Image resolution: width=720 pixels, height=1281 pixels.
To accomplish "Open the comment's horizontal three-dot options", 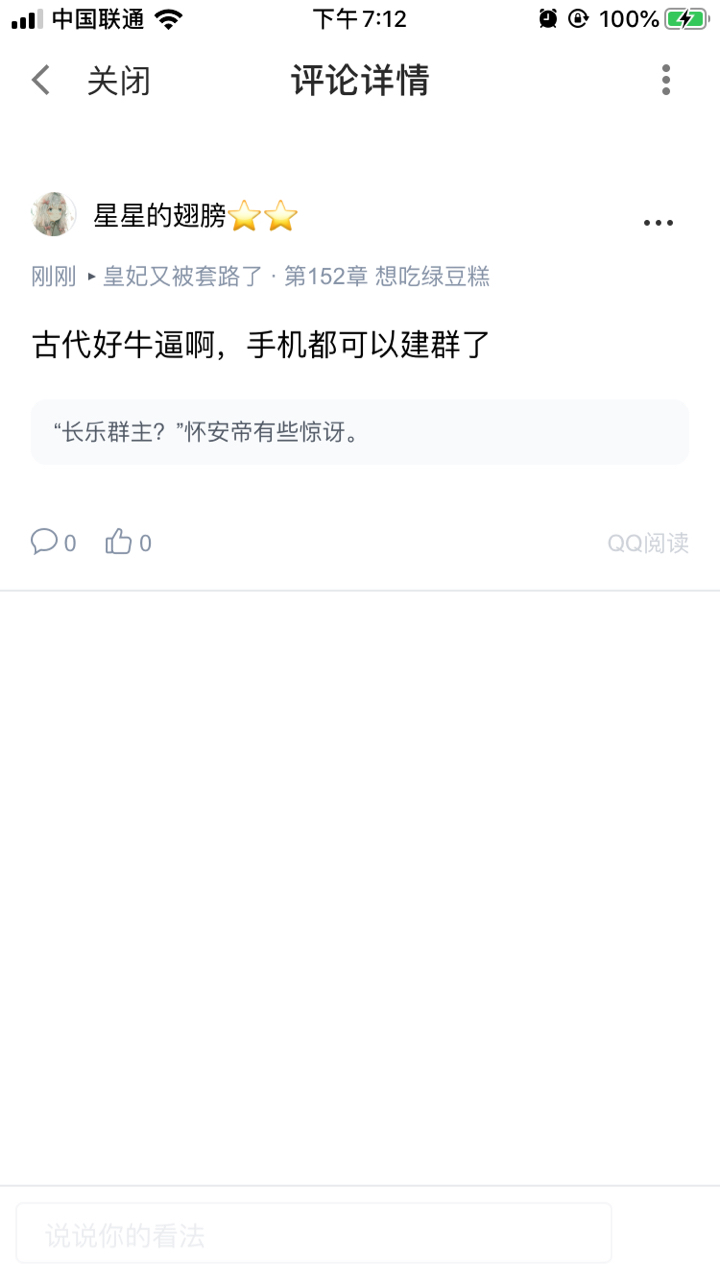I will point(658,223).
